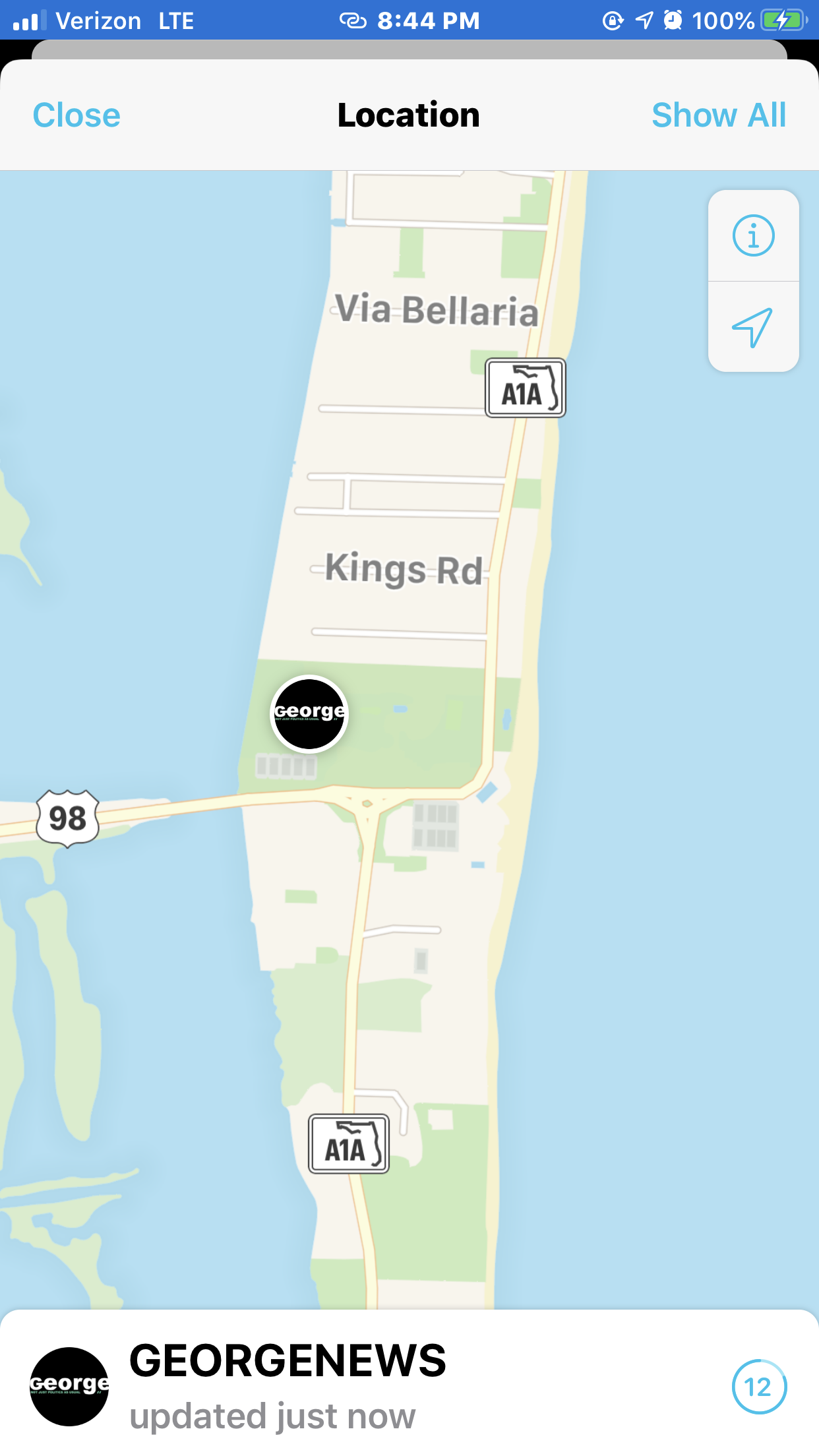Open the GEORGENEWS location row

point(409,1385)
